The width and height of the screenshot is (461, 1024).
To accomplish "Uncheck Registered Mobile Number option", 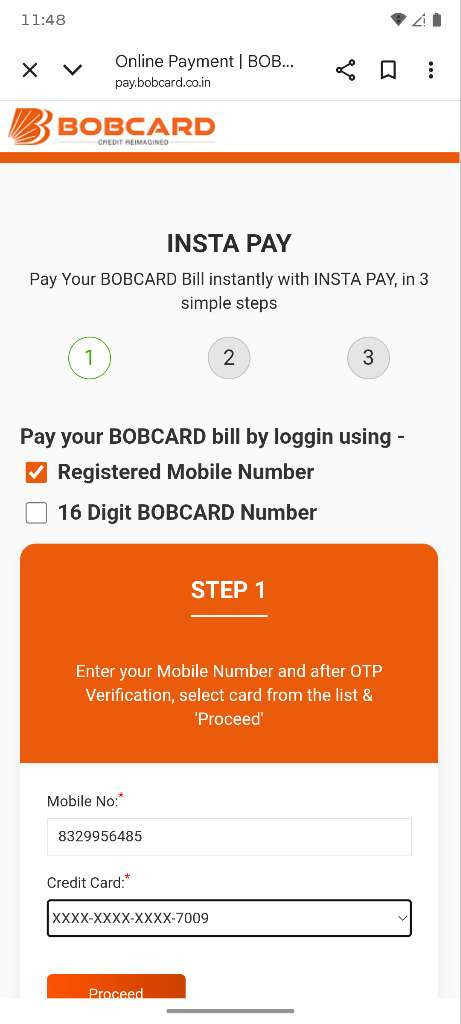I will 37,472.
